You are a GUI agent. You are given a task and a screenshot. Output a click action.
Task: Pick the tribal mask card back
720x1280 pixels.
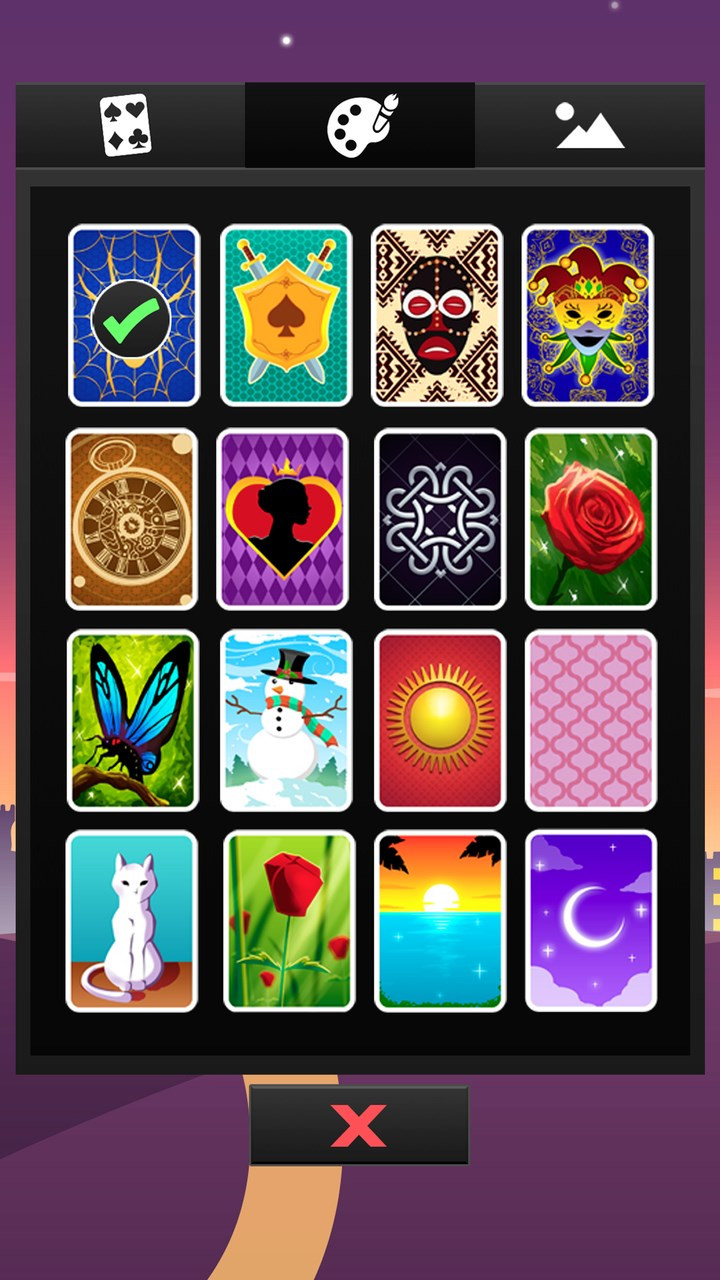click(x=436, y=315)
